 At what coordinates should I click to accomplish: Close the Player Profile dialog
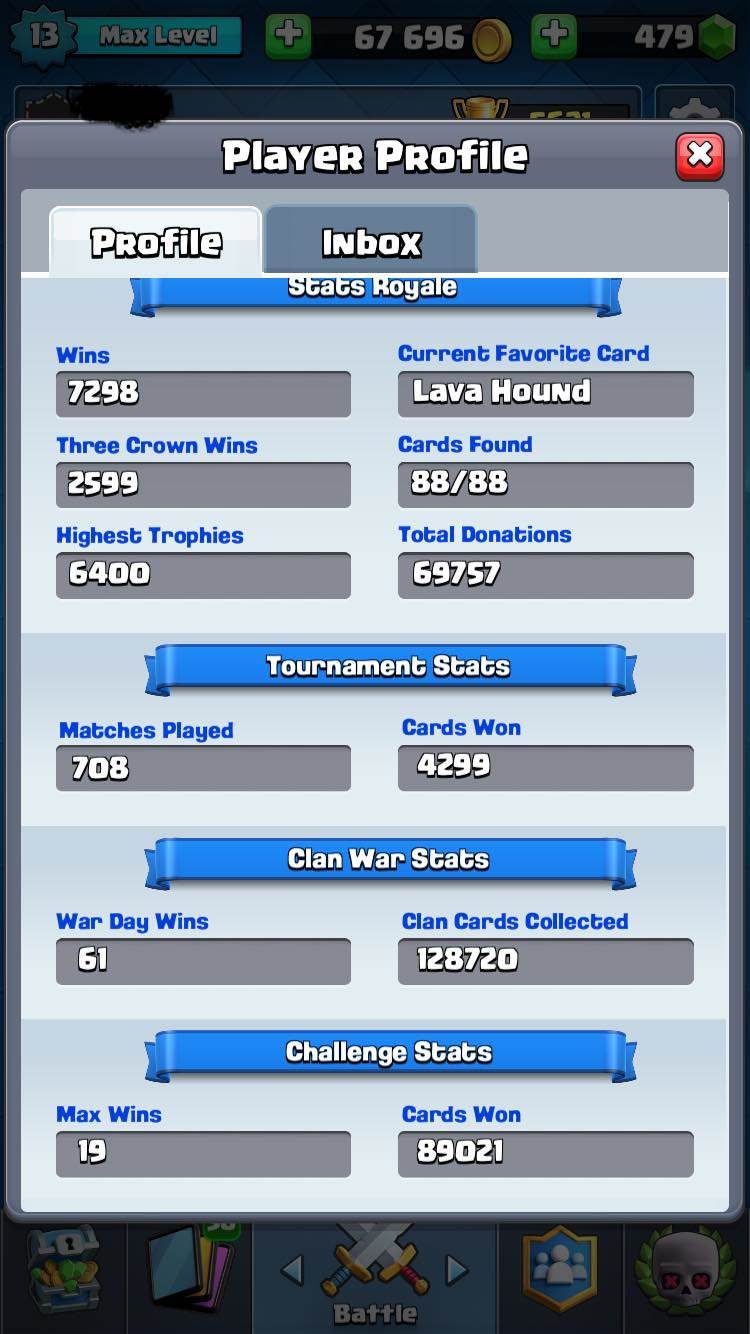(x=700, y=156)
